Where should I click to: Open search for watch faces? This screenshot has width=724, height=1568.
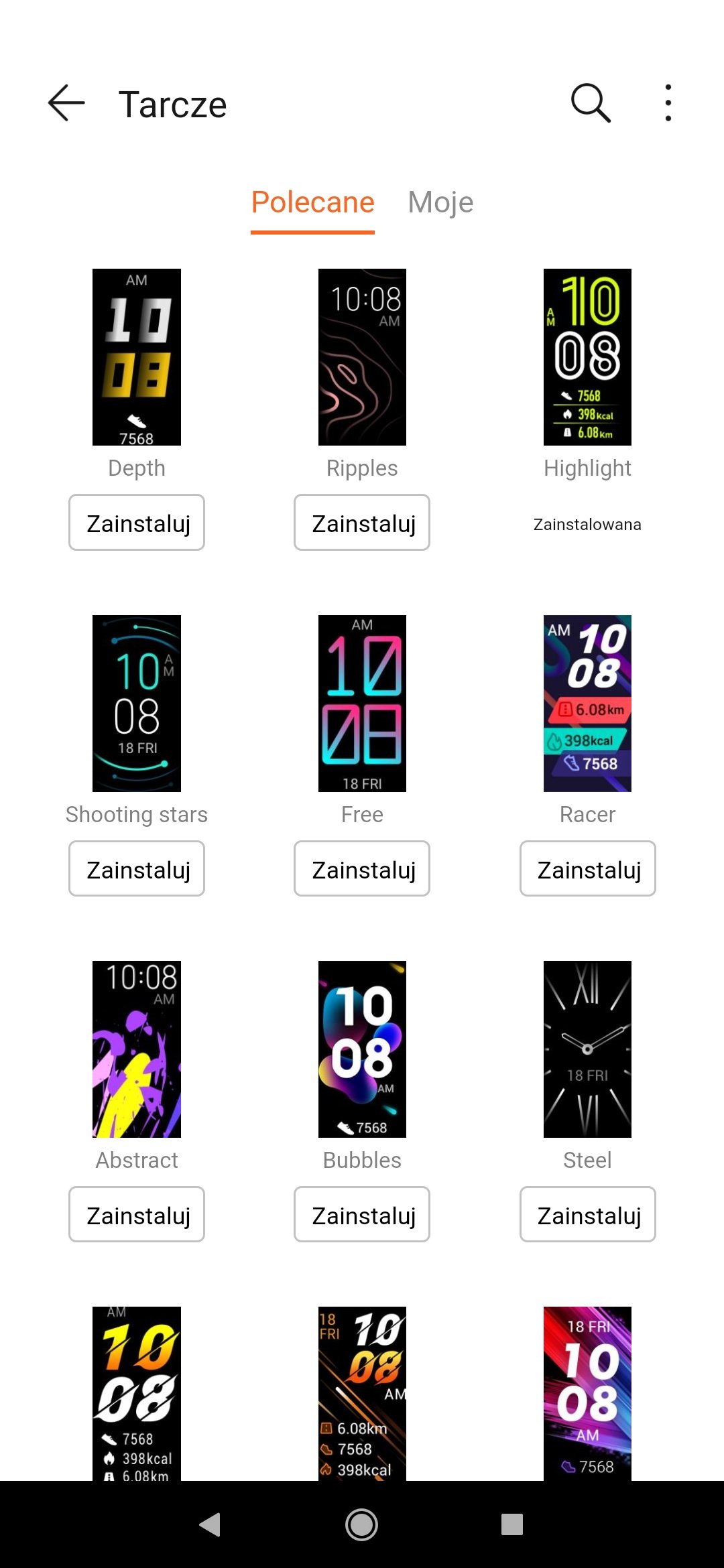591,103
